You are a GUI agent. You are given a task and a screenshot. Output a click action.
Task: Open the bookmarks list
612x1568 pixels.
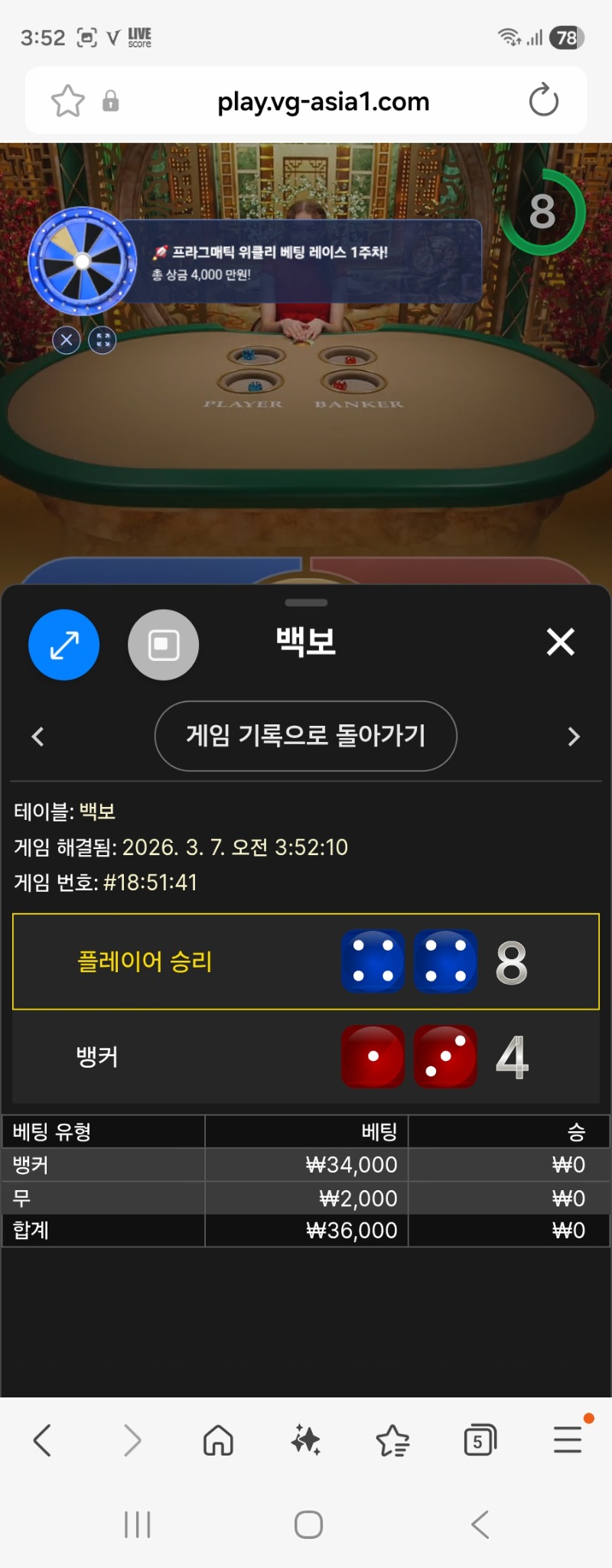pyautogui.click(x=393, y=1440)
